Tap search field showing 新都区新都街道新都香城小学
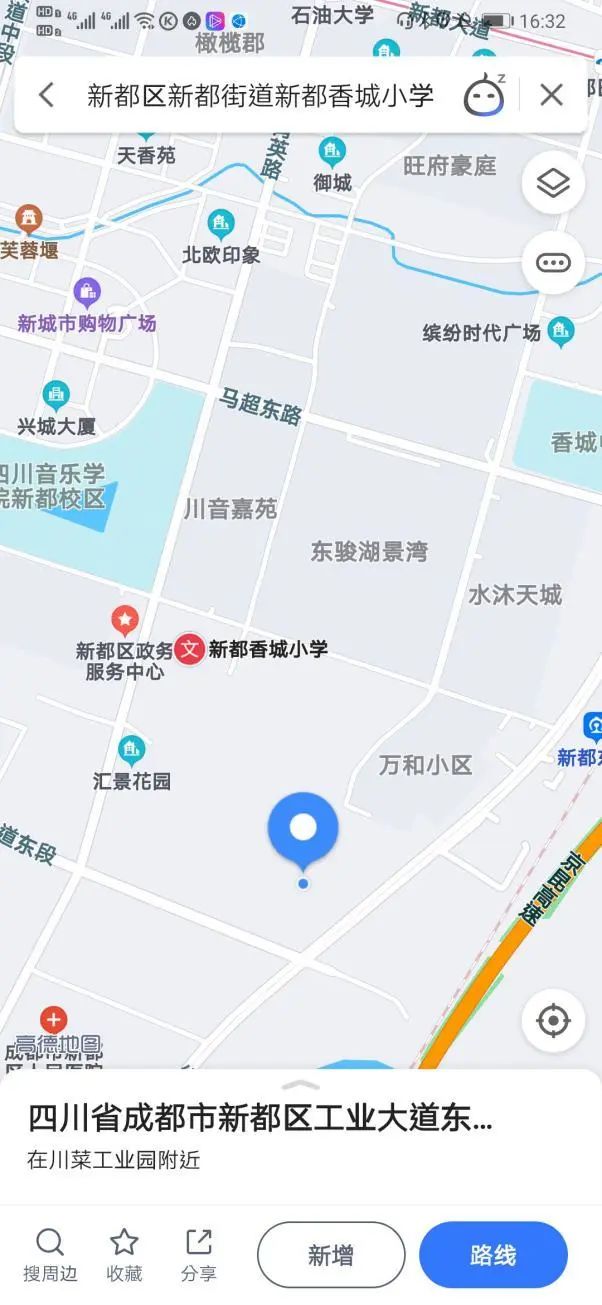Image resolution: width=602 pixels, height=1305 pixels. pos(260,95)
